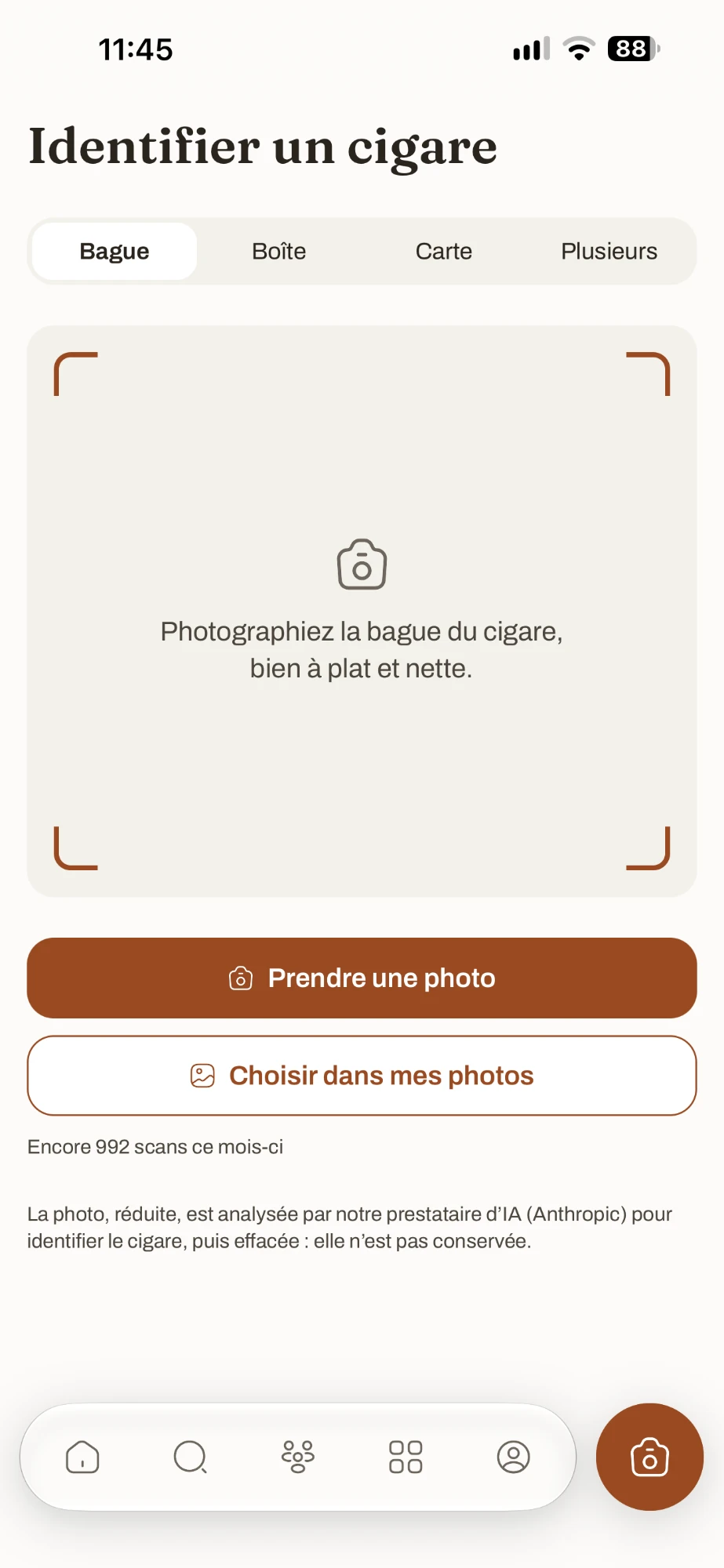Select the Bague segment

(115, 251)
